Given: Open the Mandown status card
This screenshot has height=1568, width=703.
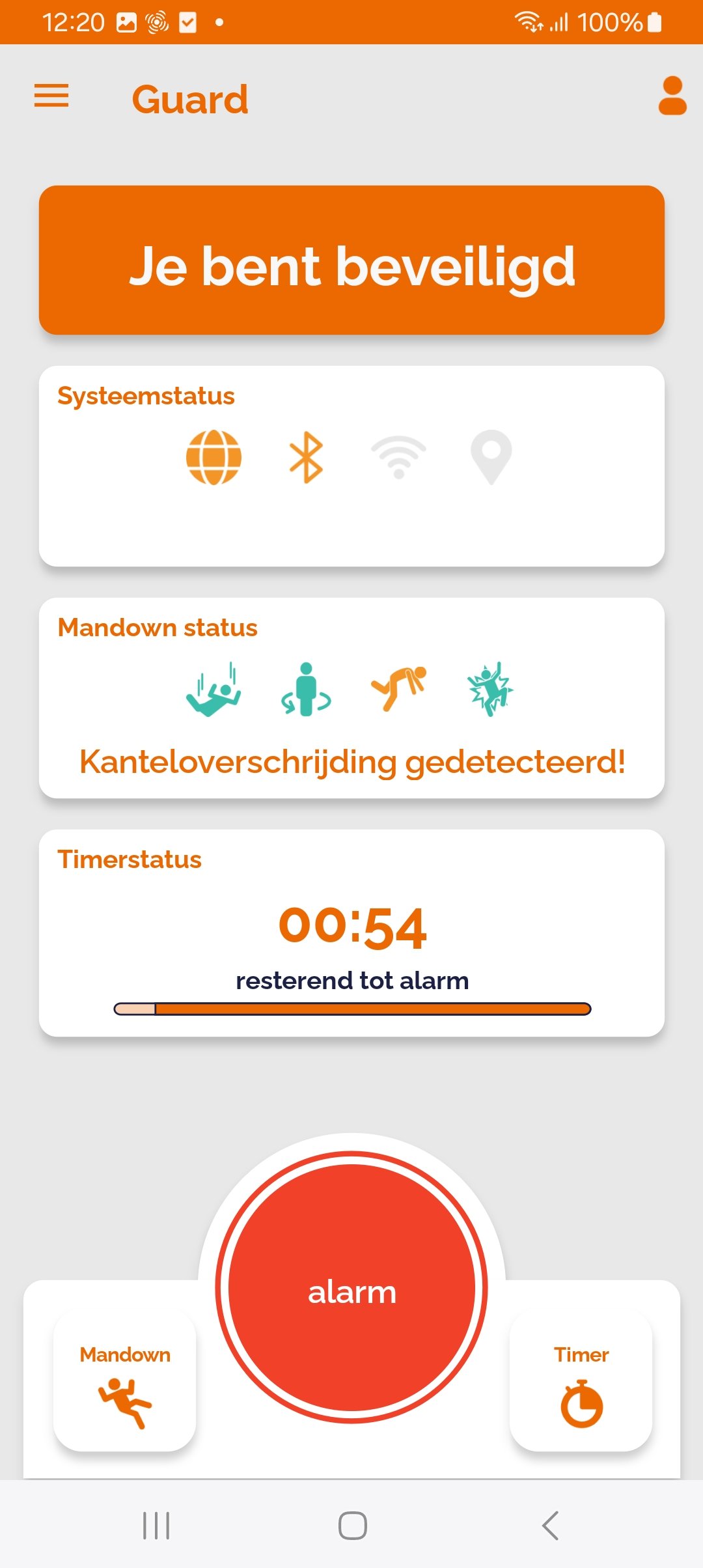Looking at the screenshot, I should pyautogui.click(x=351, y=698).
